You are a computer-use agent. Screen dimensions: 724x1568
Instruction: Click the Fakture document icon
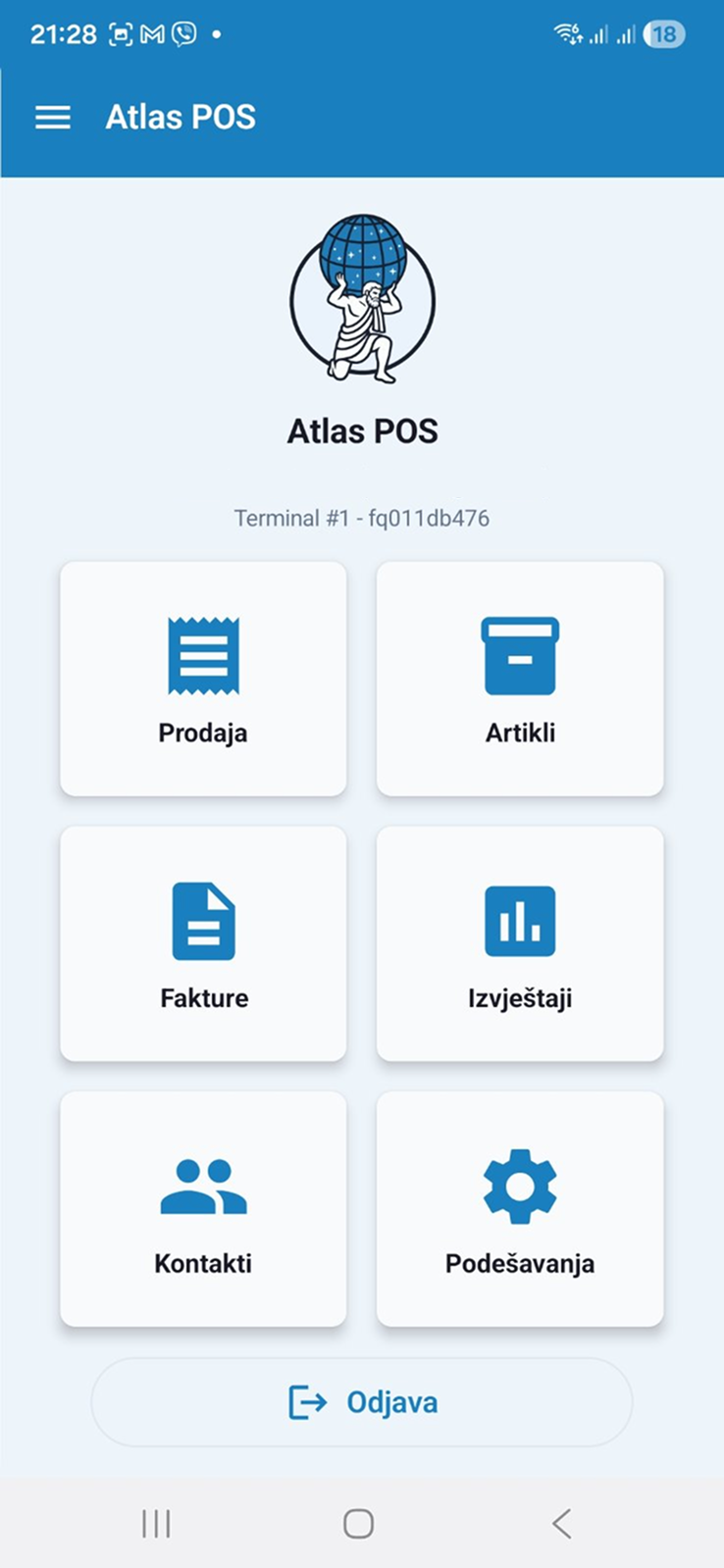[x=203, y=920]
